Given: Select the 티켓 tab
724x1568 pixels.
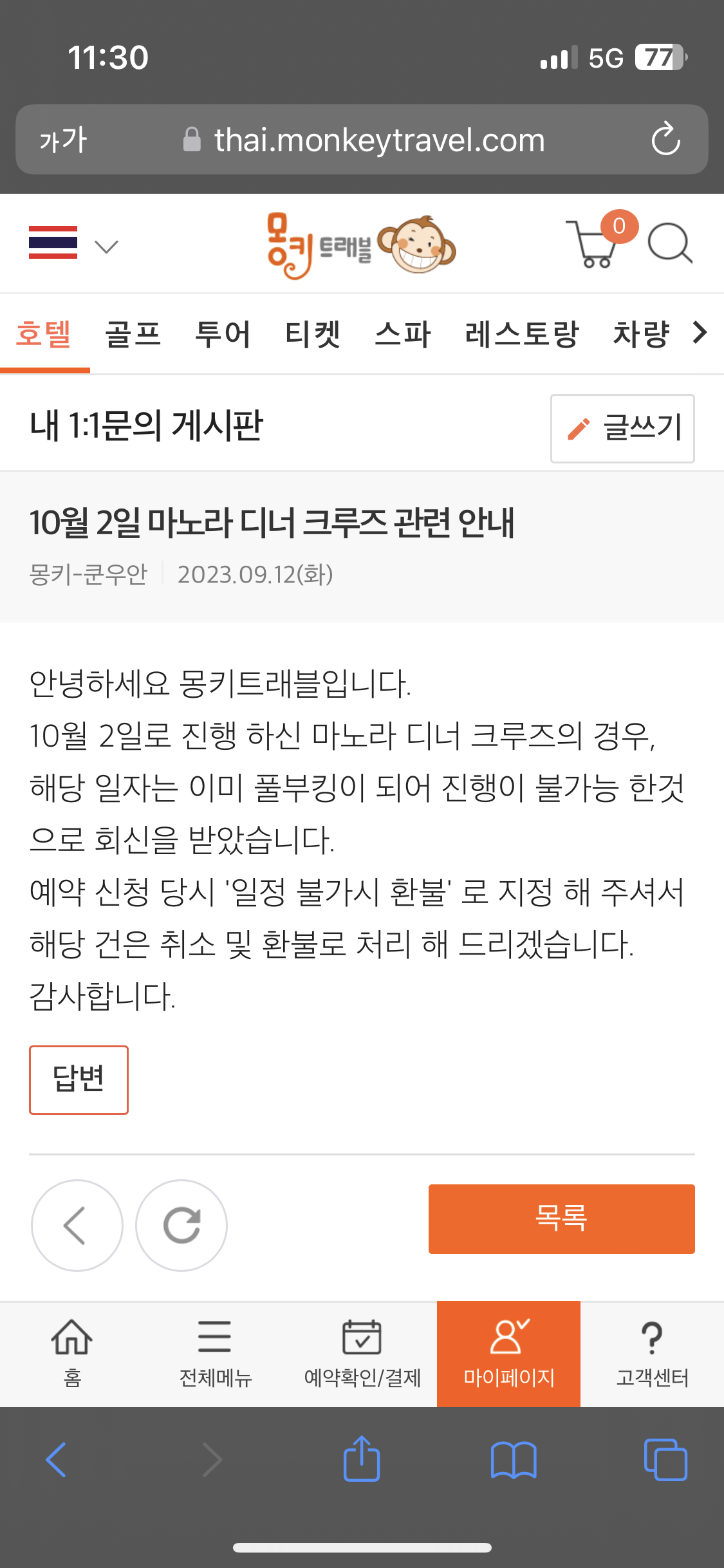Looking at the screenshot, I should [313, 334].
